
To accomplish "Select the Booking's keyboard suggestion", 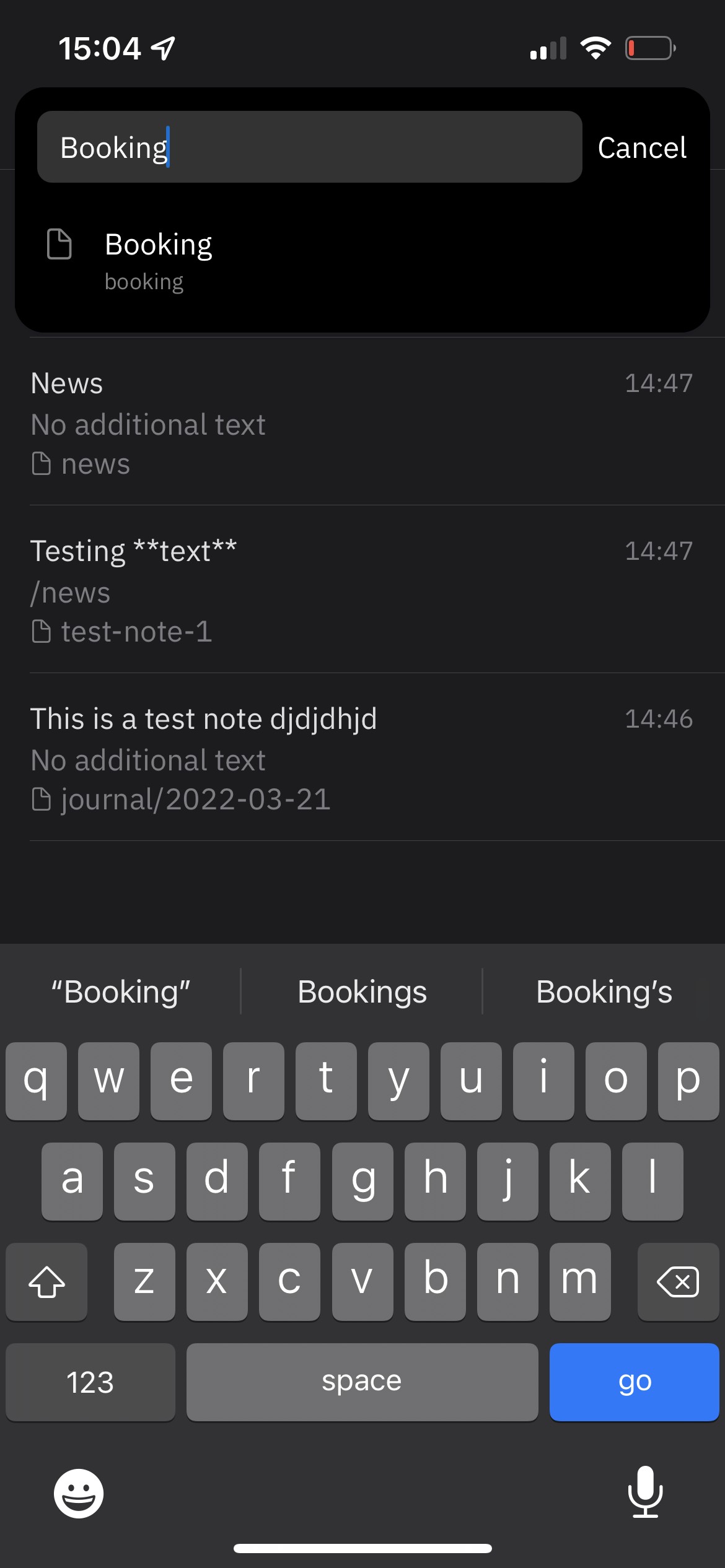I will [604, 991].
